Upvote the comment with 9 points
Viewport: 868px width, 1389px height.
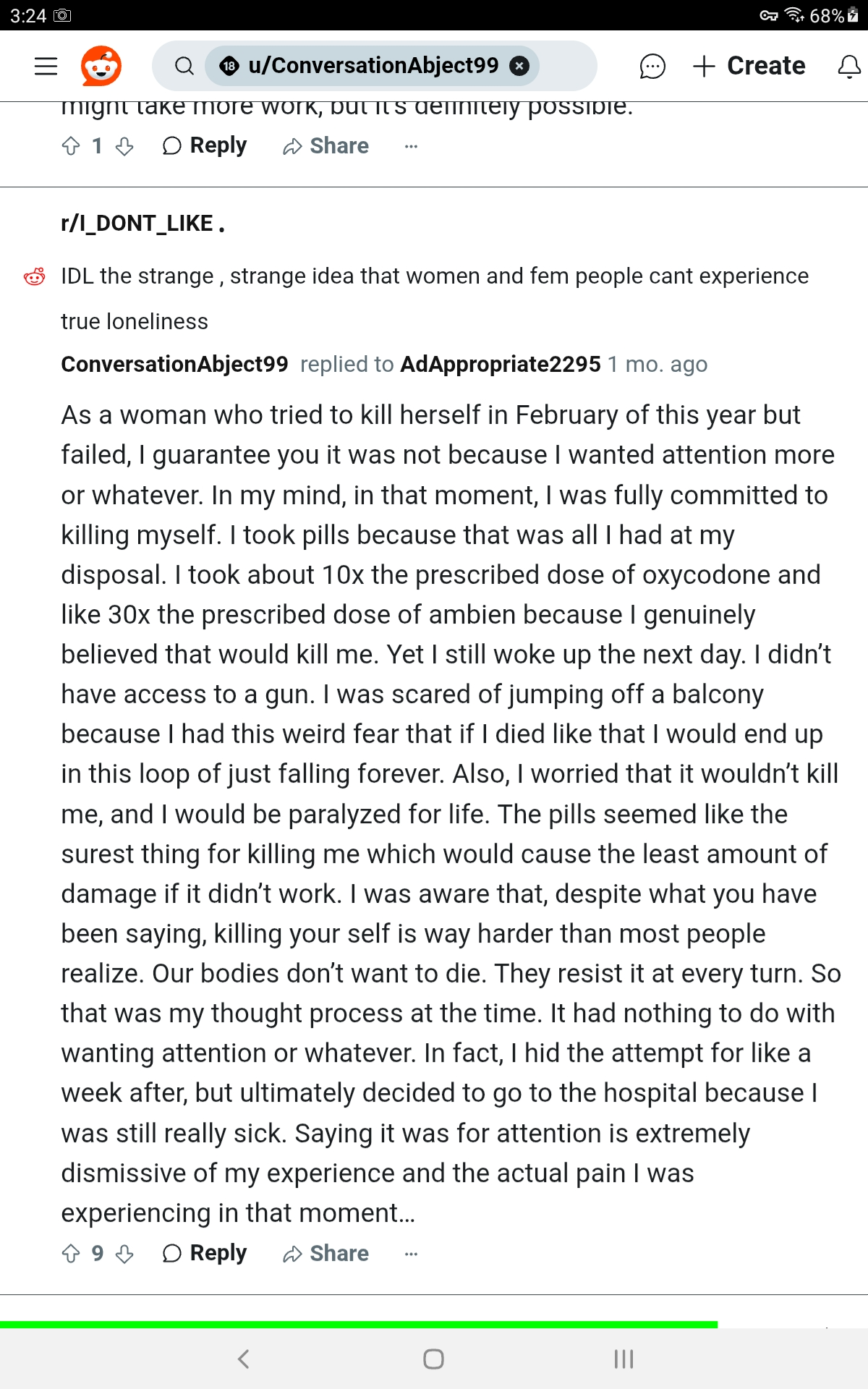click(x=71, y=1253)
